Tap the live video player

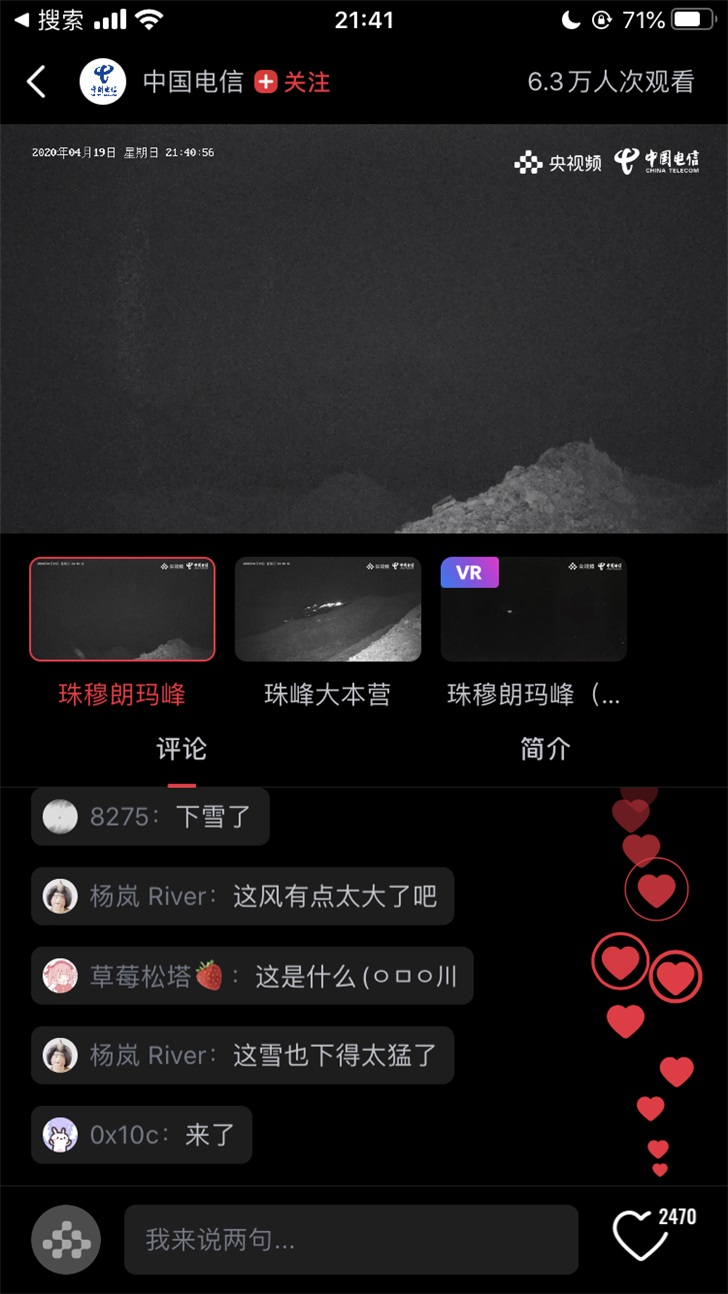pyautogui.click(x=364, y=328)
